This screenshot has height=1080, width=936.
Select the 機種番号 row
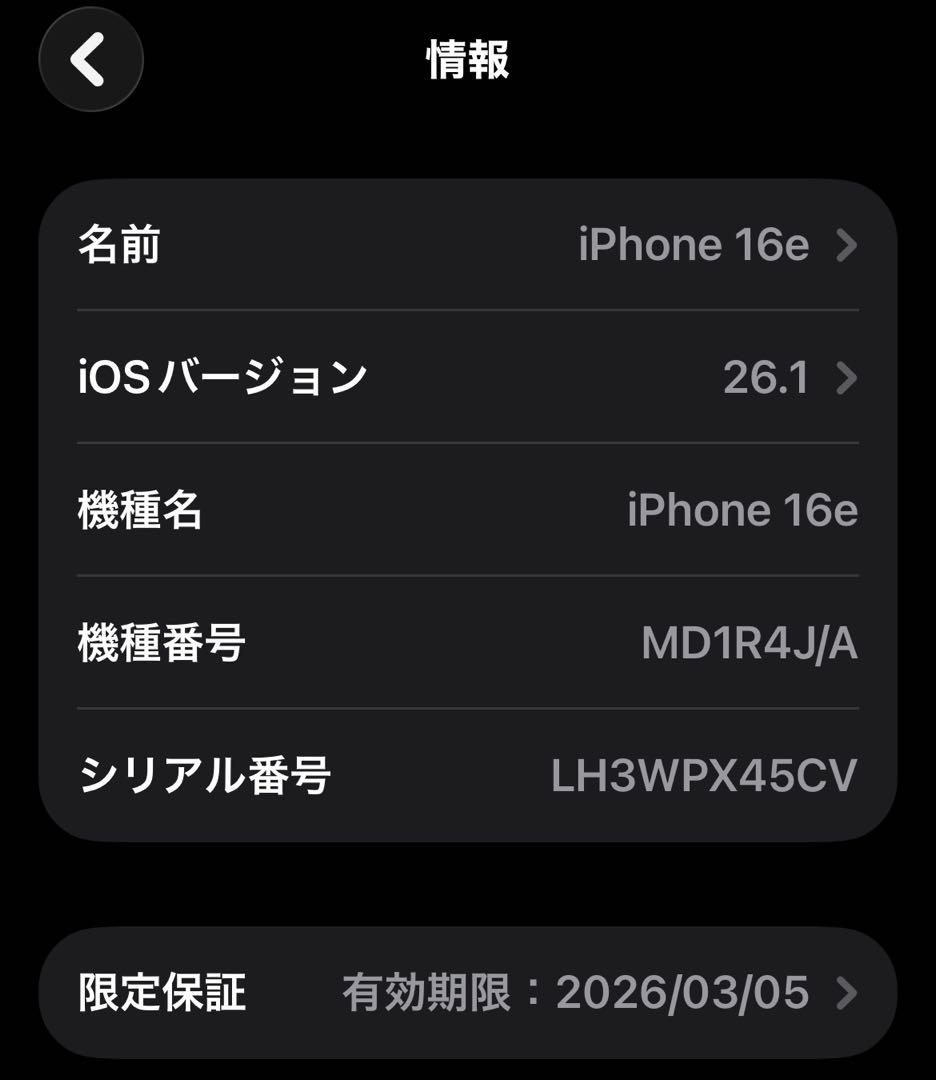[468, 643]
